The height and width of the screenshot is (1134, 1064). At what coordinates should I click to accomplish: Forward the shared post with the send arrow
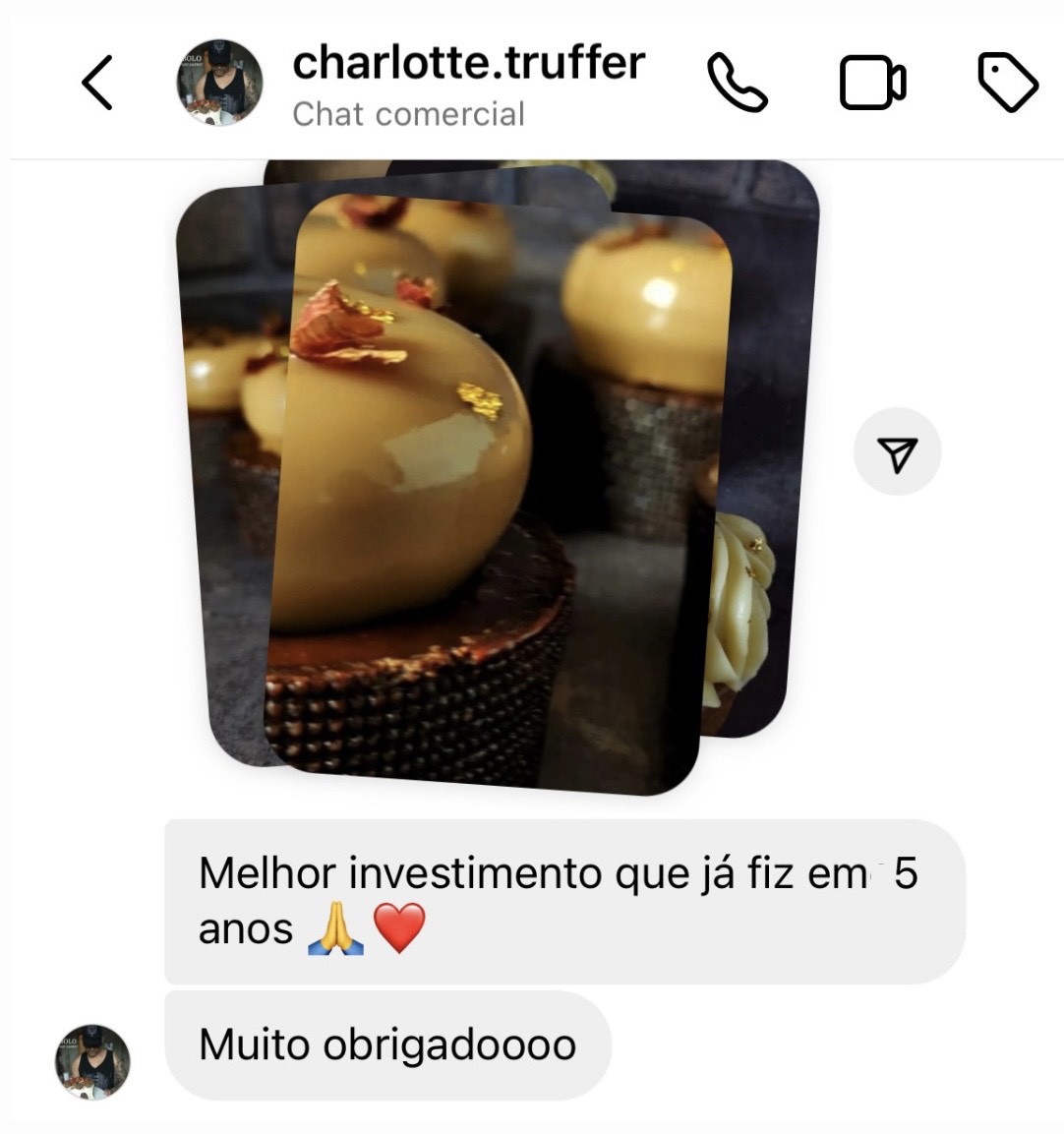pyautogui.click(x=897, y=452)
